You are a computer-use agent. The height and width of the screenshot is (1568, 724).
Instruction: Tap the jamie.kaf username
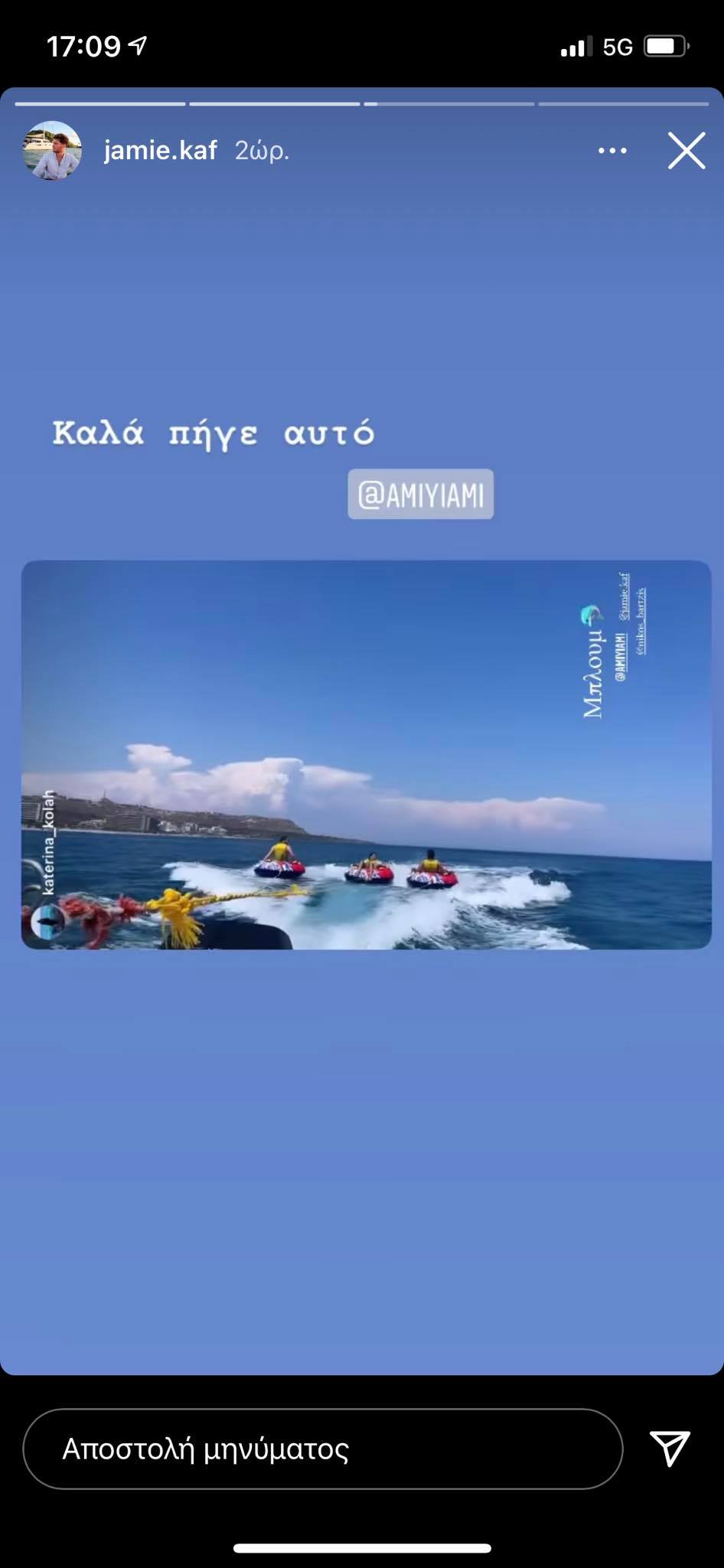tap(161, 151)
